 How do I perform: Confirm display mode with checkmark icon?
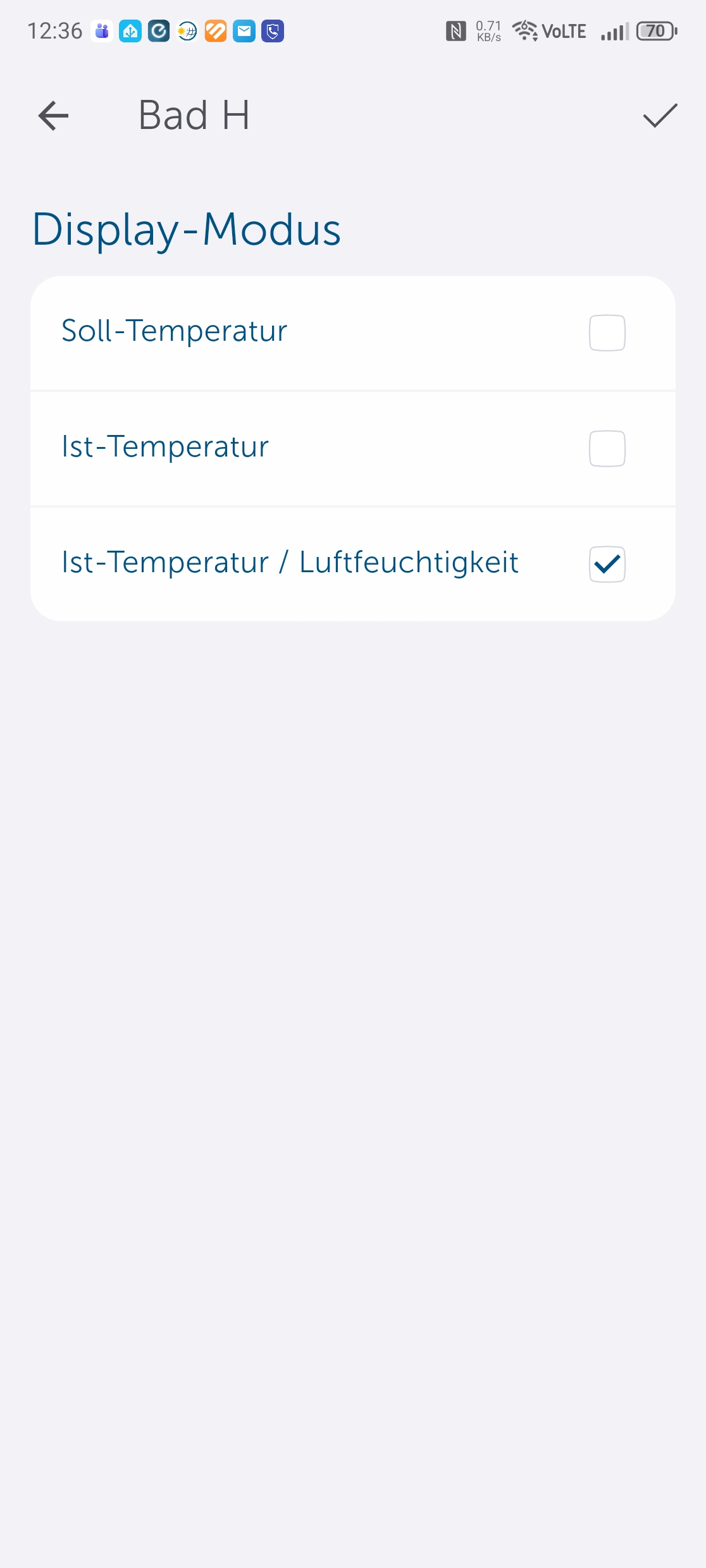tap(660, 116)
